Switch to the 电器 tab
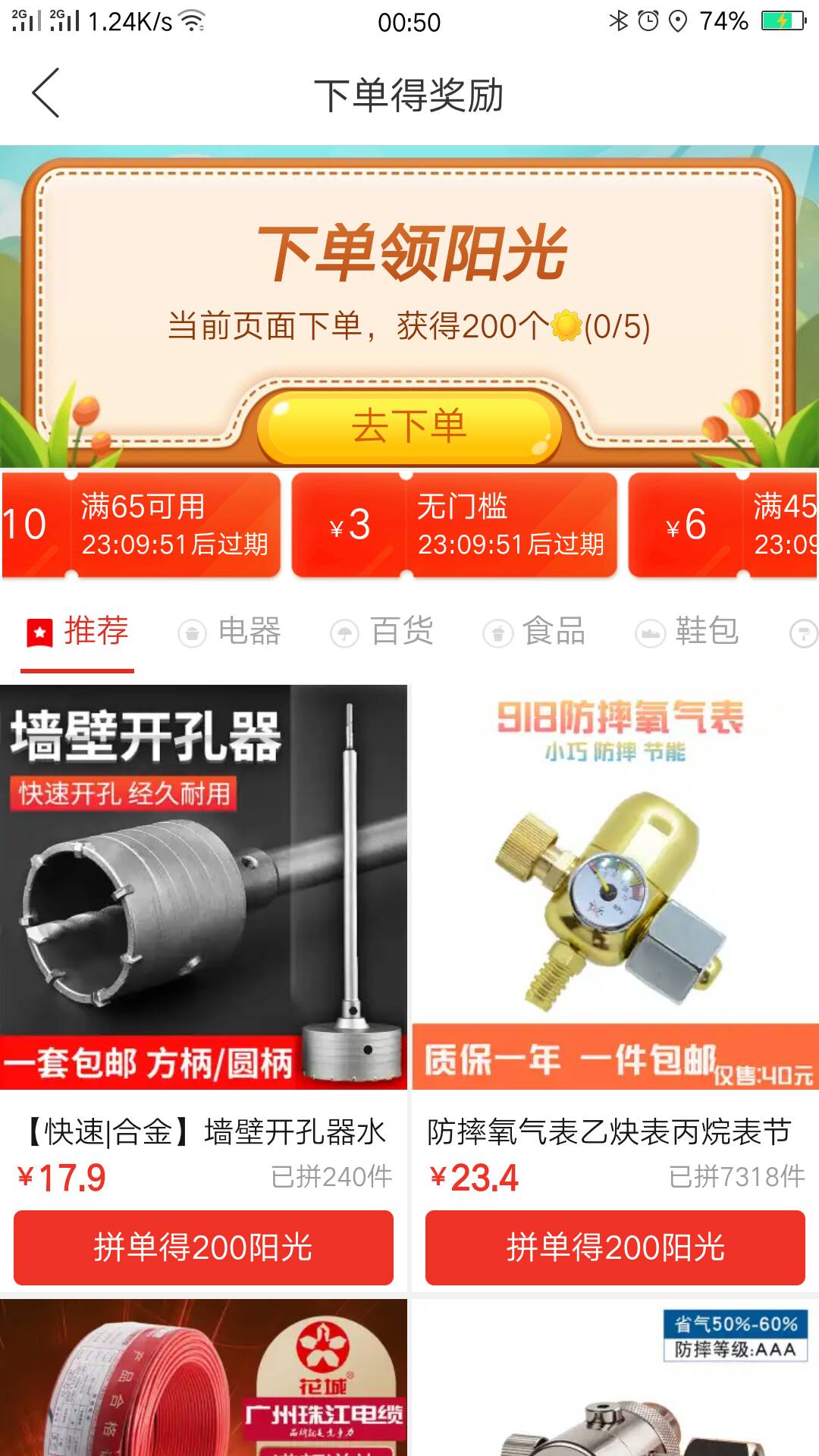Screen dimensions: 819x1456 click(x=231, y=632)
